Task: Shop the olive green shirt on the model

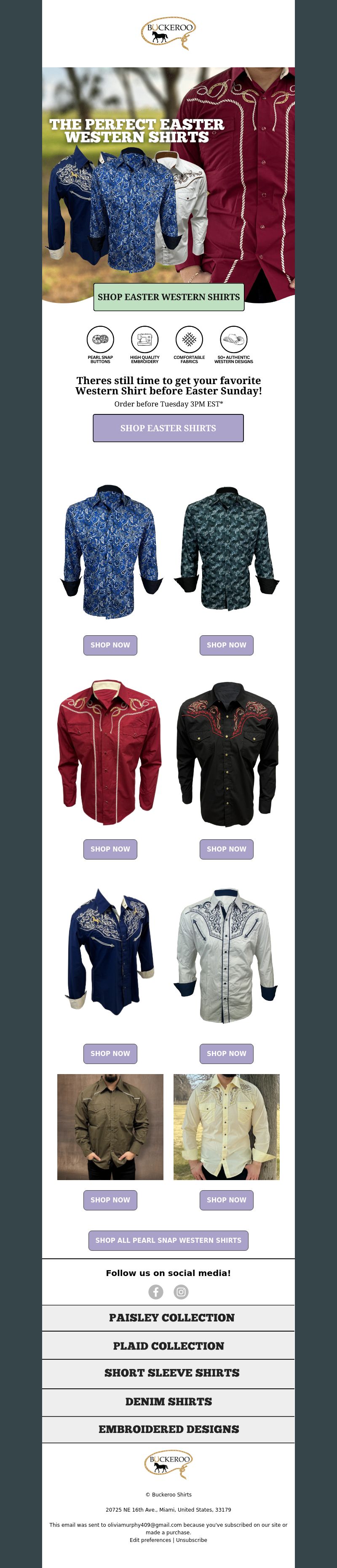Action: tap(110, 1200)
